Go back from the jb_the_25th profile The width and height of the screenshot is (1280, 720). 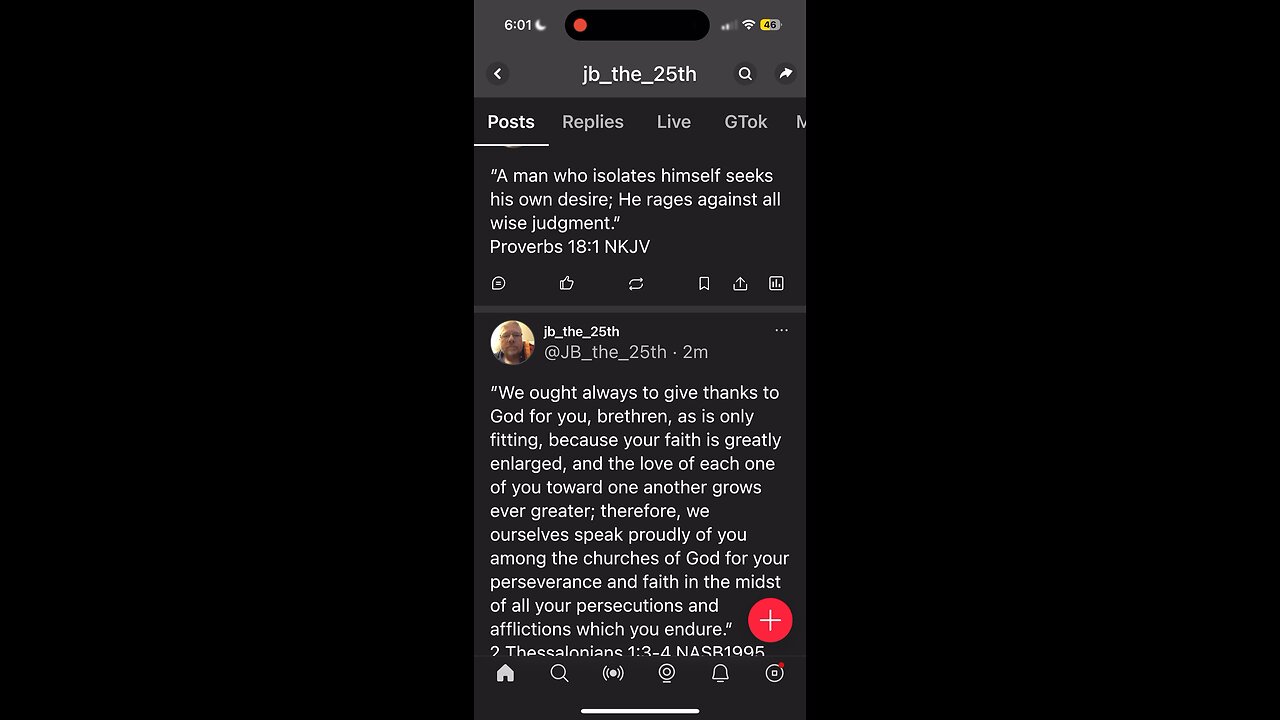498,74
